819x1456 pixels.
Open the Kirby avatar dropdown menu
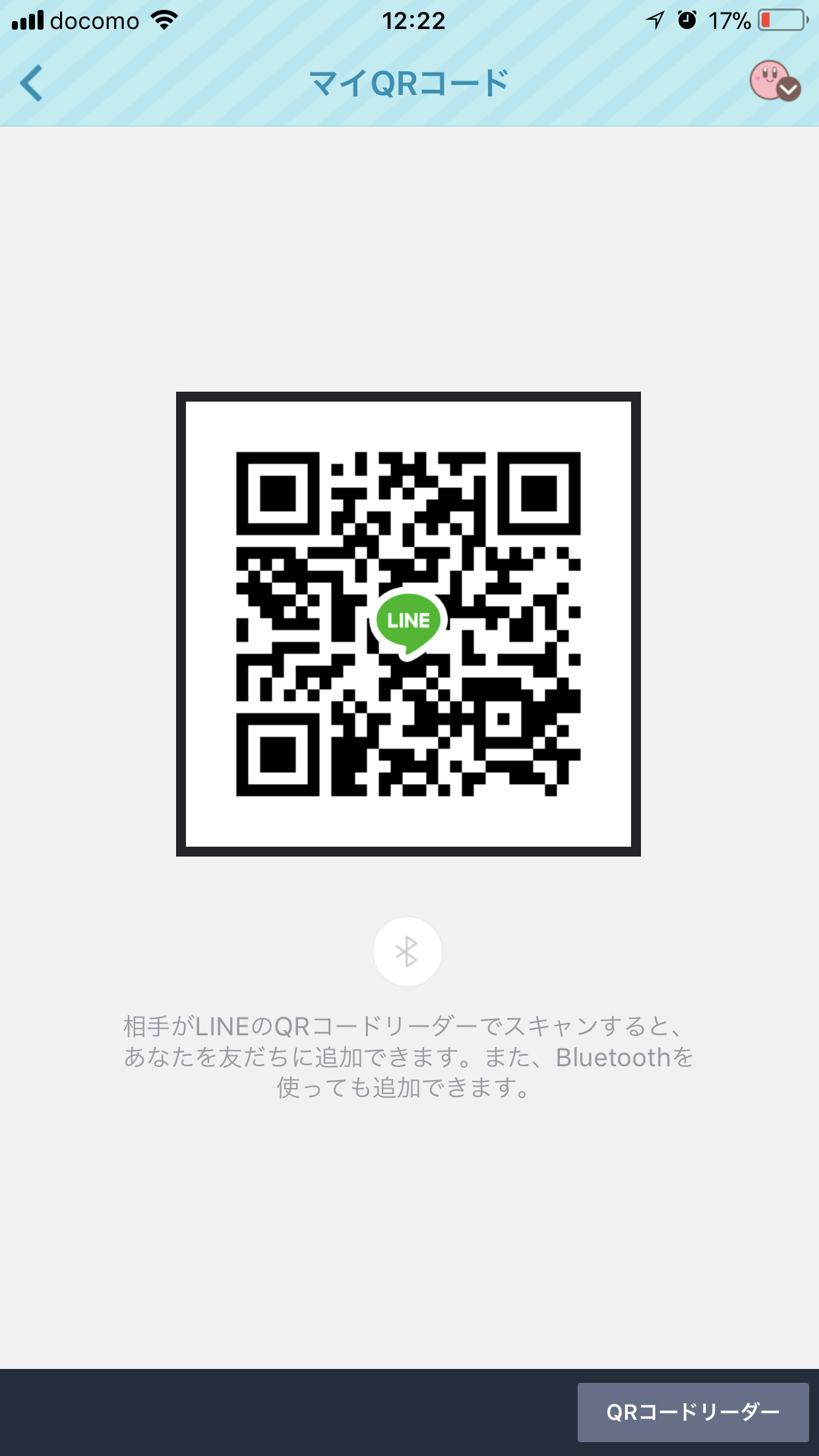[x=775, y=81]
